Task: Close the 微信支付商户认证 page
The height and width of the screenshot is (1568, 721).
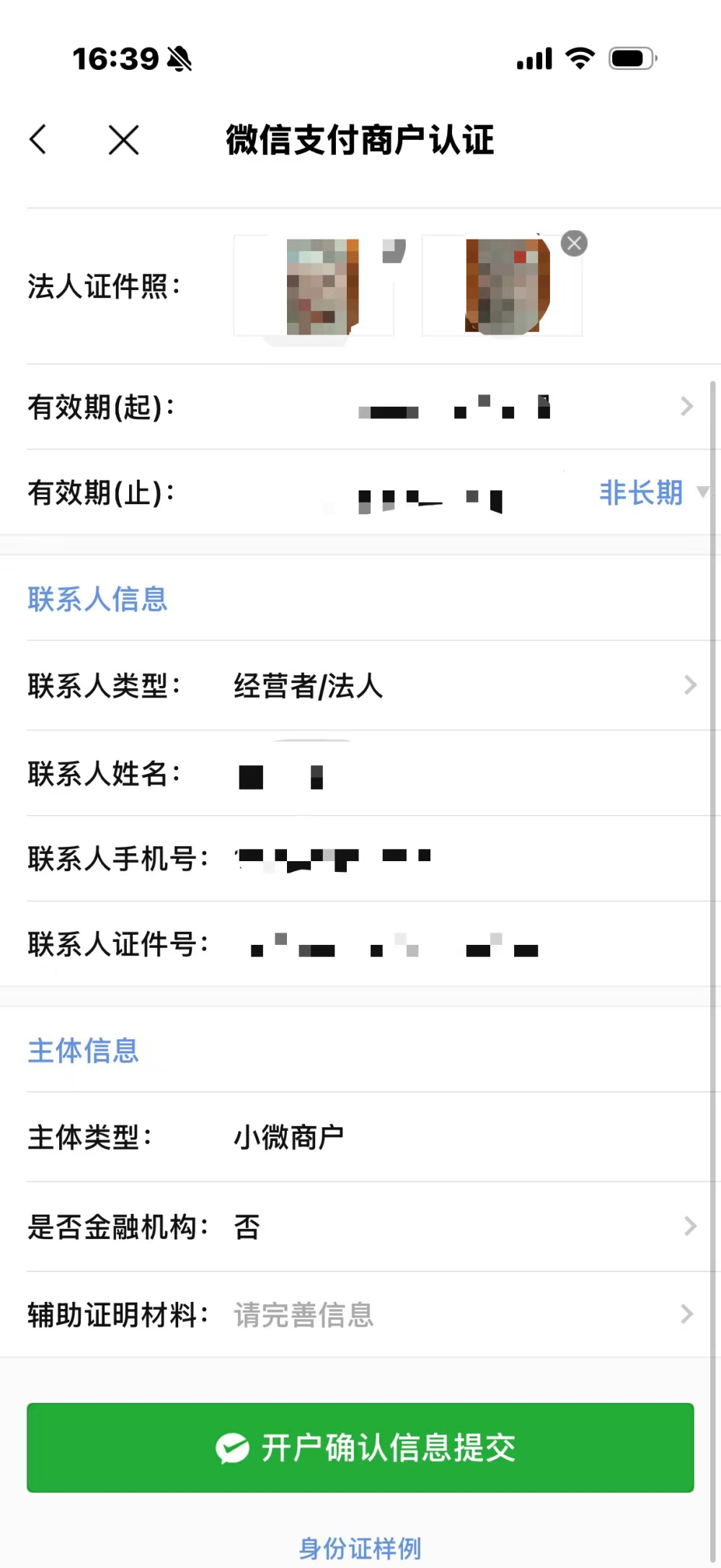Action: click(x=123, y=139)
